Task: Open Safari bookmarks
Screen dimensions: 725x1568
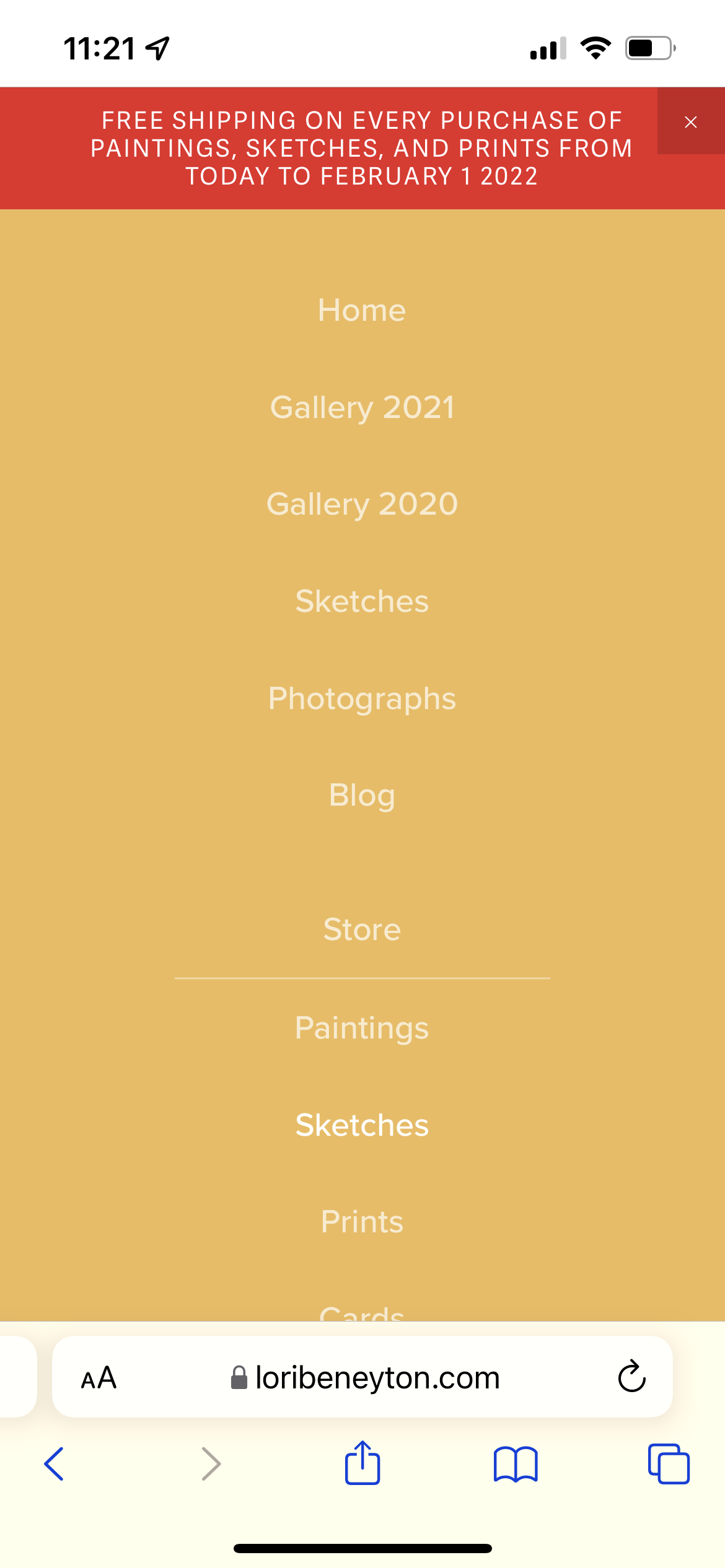Action: [516, 1464]
